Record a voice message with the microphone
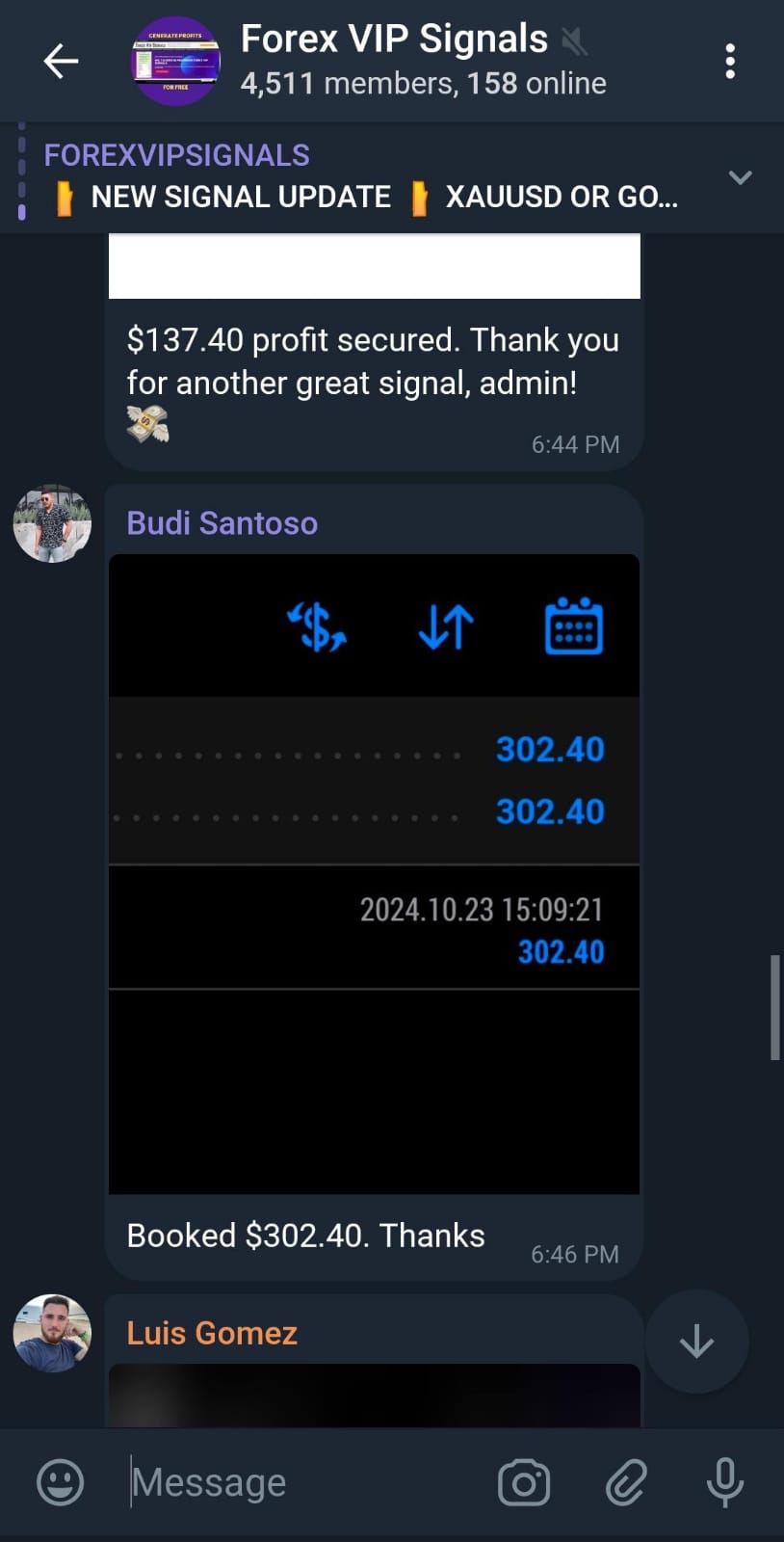Screen dimensions: 784x1542 [723, 1482]
